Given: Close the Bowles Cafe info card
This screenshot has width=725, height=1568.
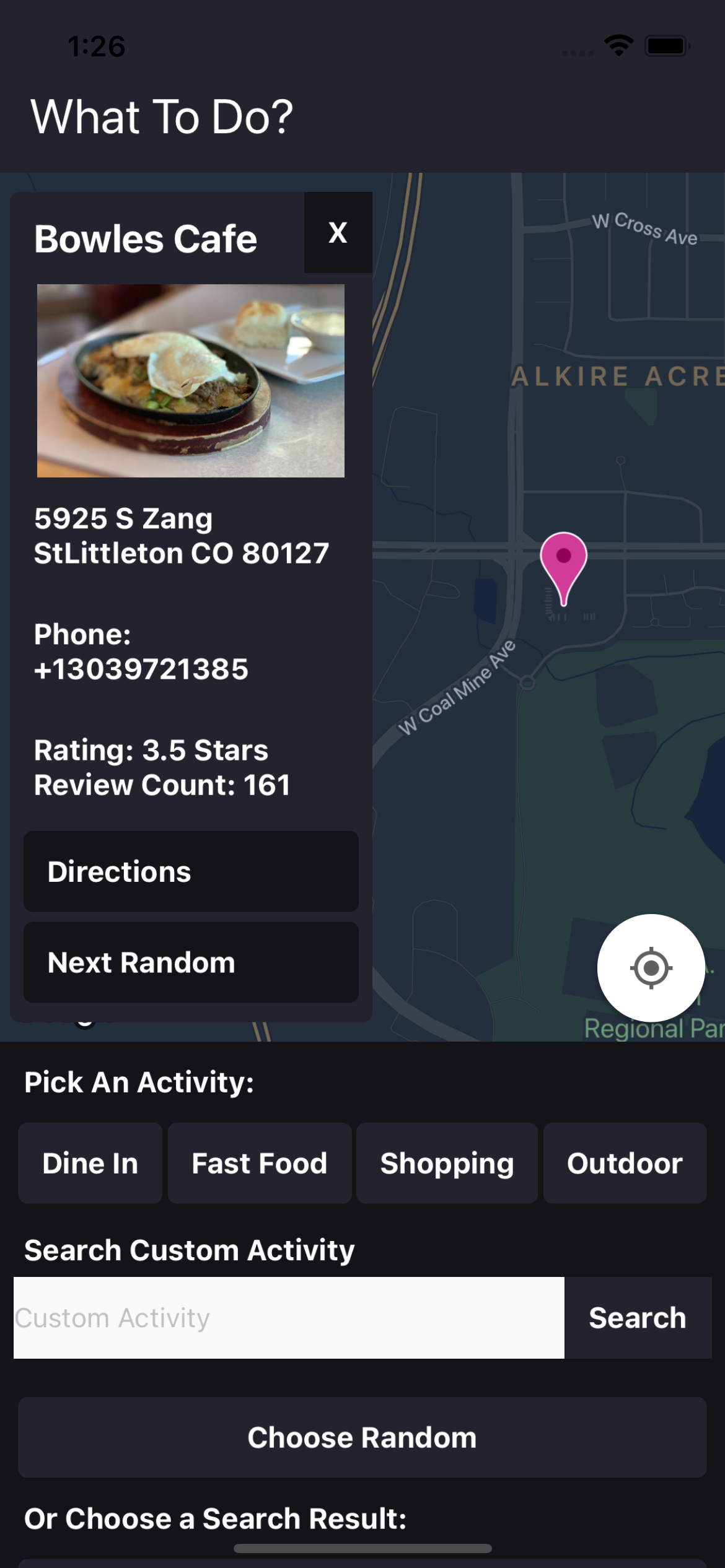Looking at the screenshot, I should (x=338, y=233).
